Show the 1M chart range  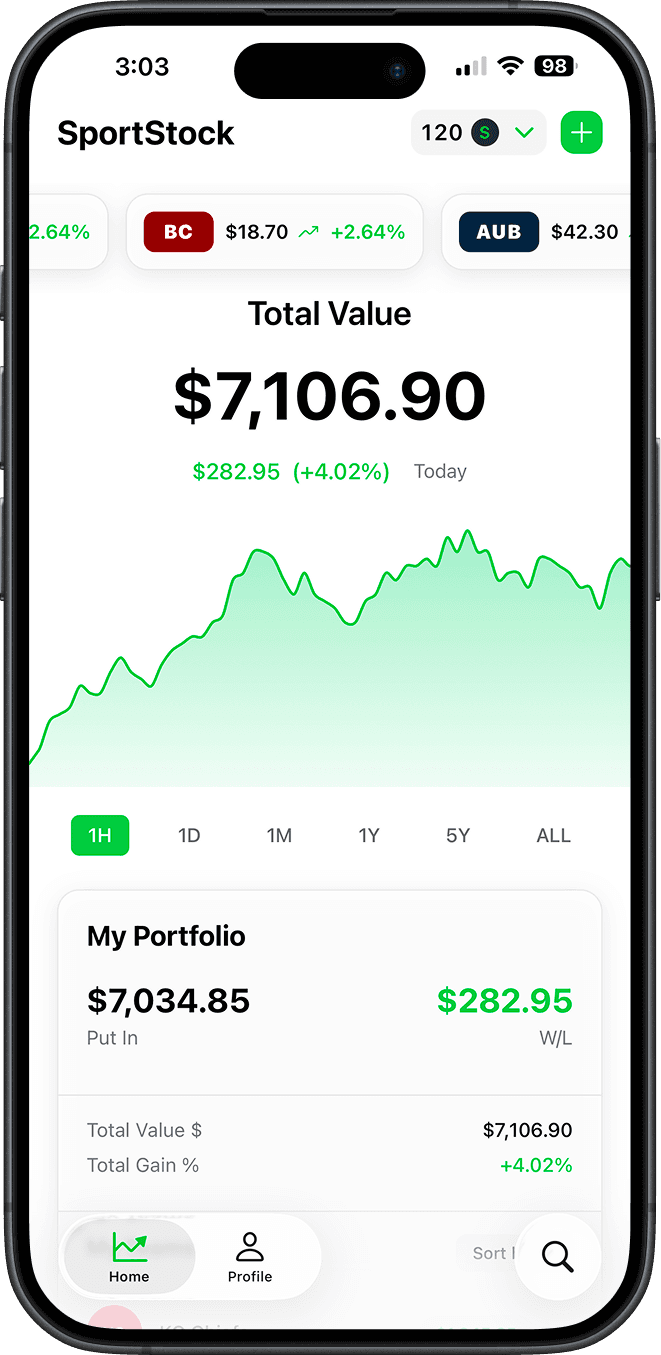click(279, 836)
